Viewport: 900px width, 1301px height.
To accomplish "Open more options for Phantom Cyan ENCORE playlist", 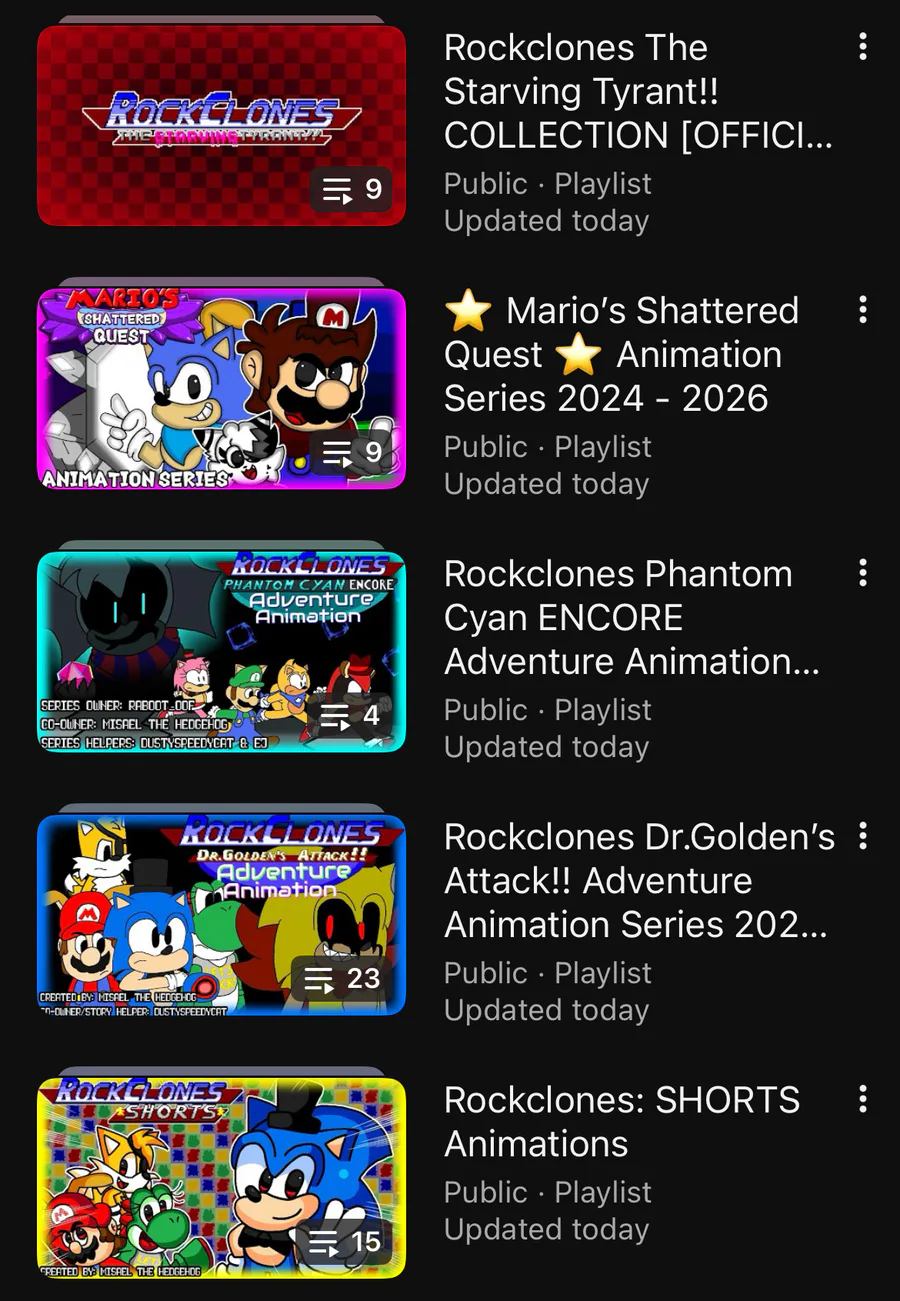I will point(862,573).
